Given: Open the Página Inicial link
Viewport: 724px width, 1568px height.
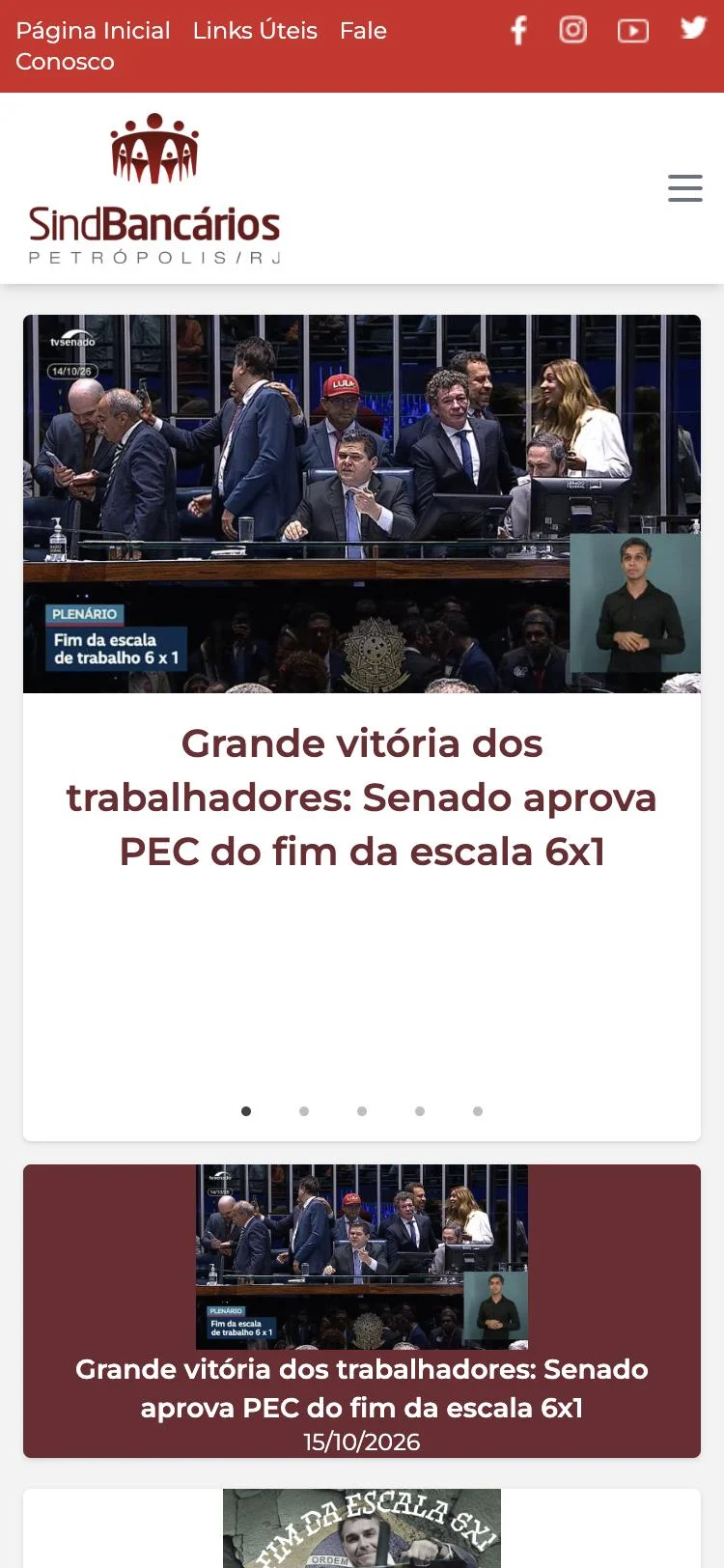Looking at the screenshot, I should click(x=93, y=31).
